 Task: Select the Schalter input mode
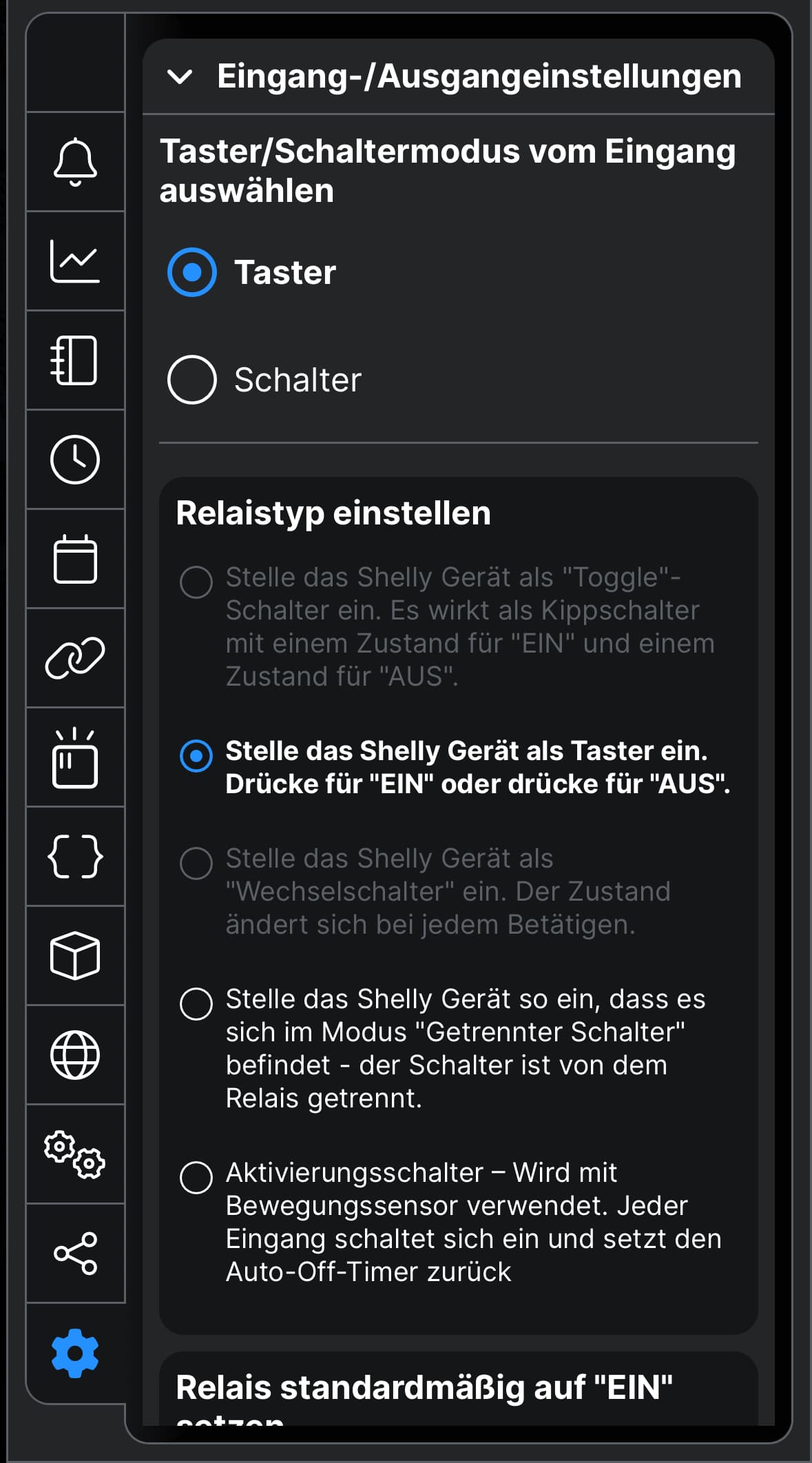[192, 380]
